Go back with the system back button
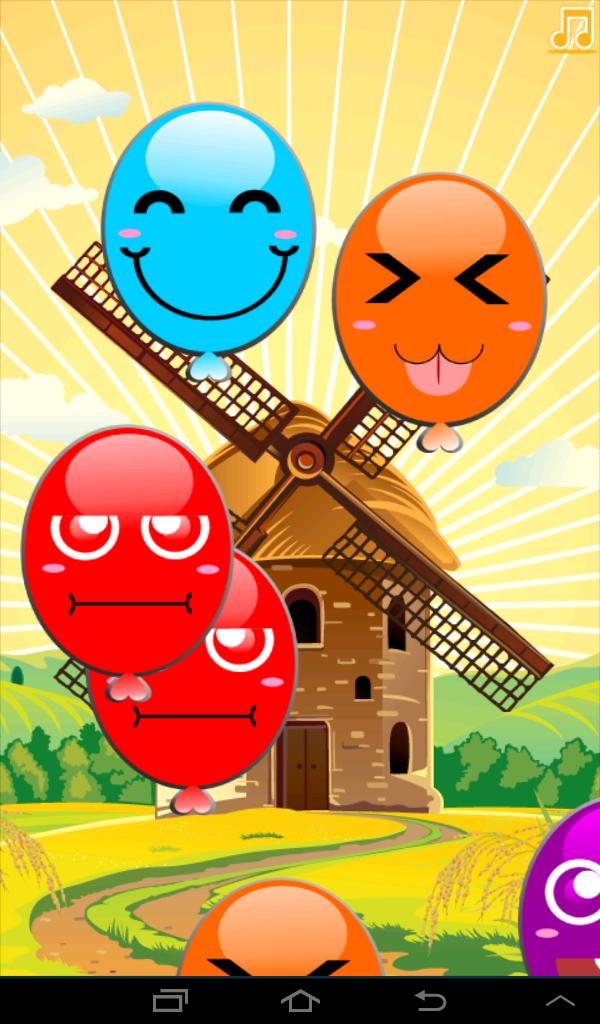This screenshot has width=600, height=1024. 431,1000
